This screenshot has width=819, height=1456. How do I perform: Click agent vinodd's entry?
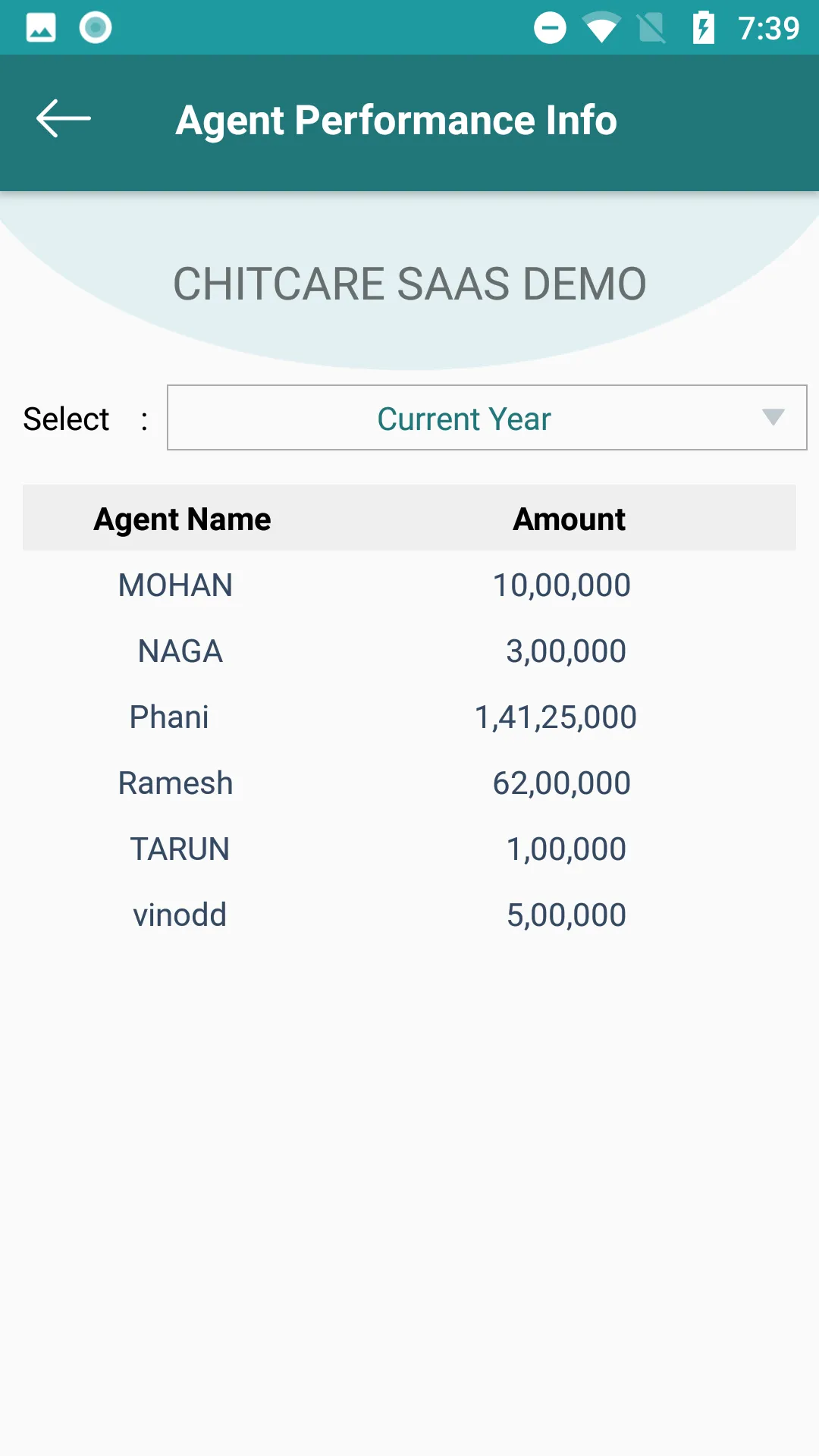click(179, 914)
